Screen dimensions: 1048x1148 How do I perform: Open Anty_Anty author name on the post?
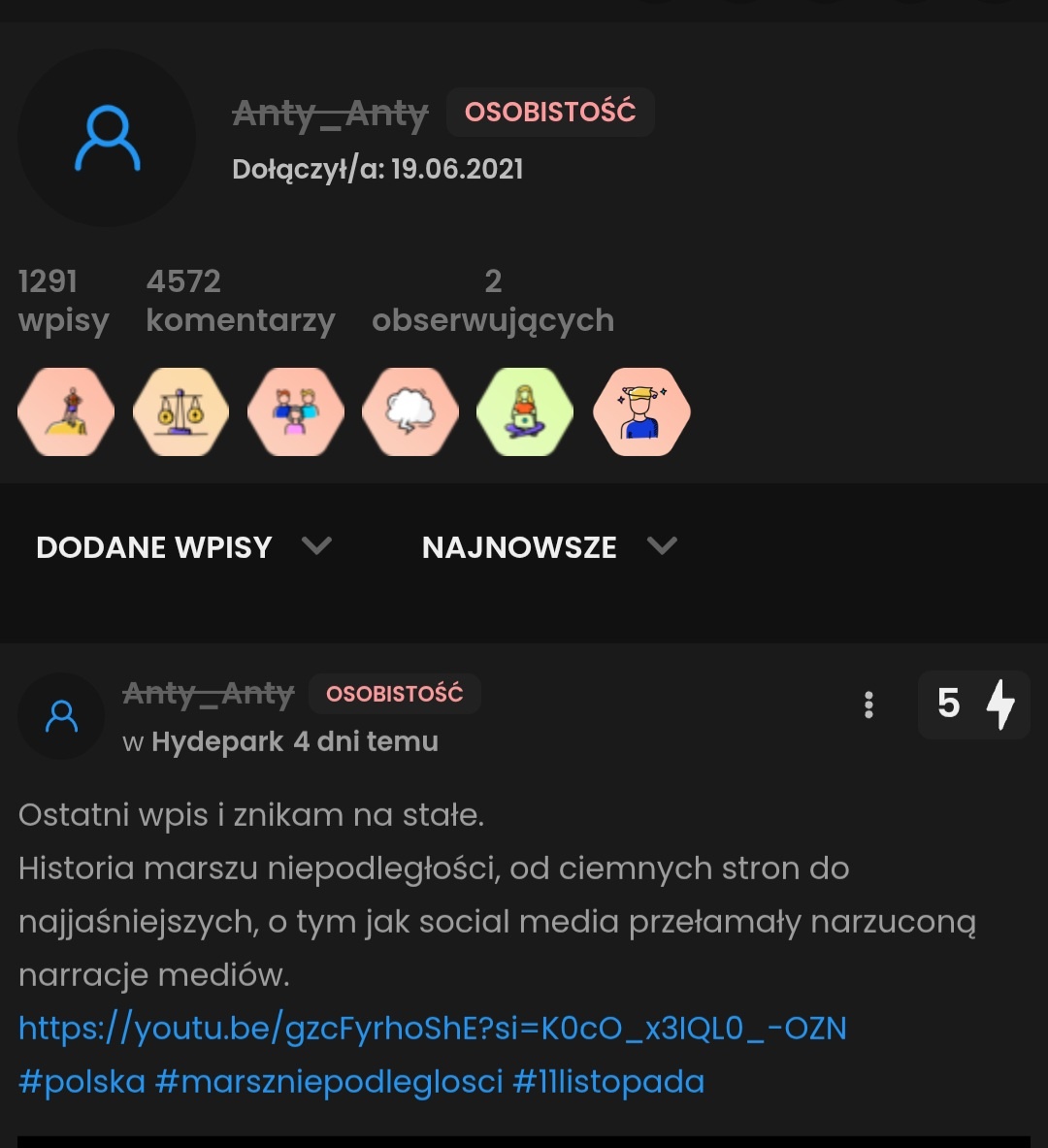pyautogui.click(x=208, y=694)
